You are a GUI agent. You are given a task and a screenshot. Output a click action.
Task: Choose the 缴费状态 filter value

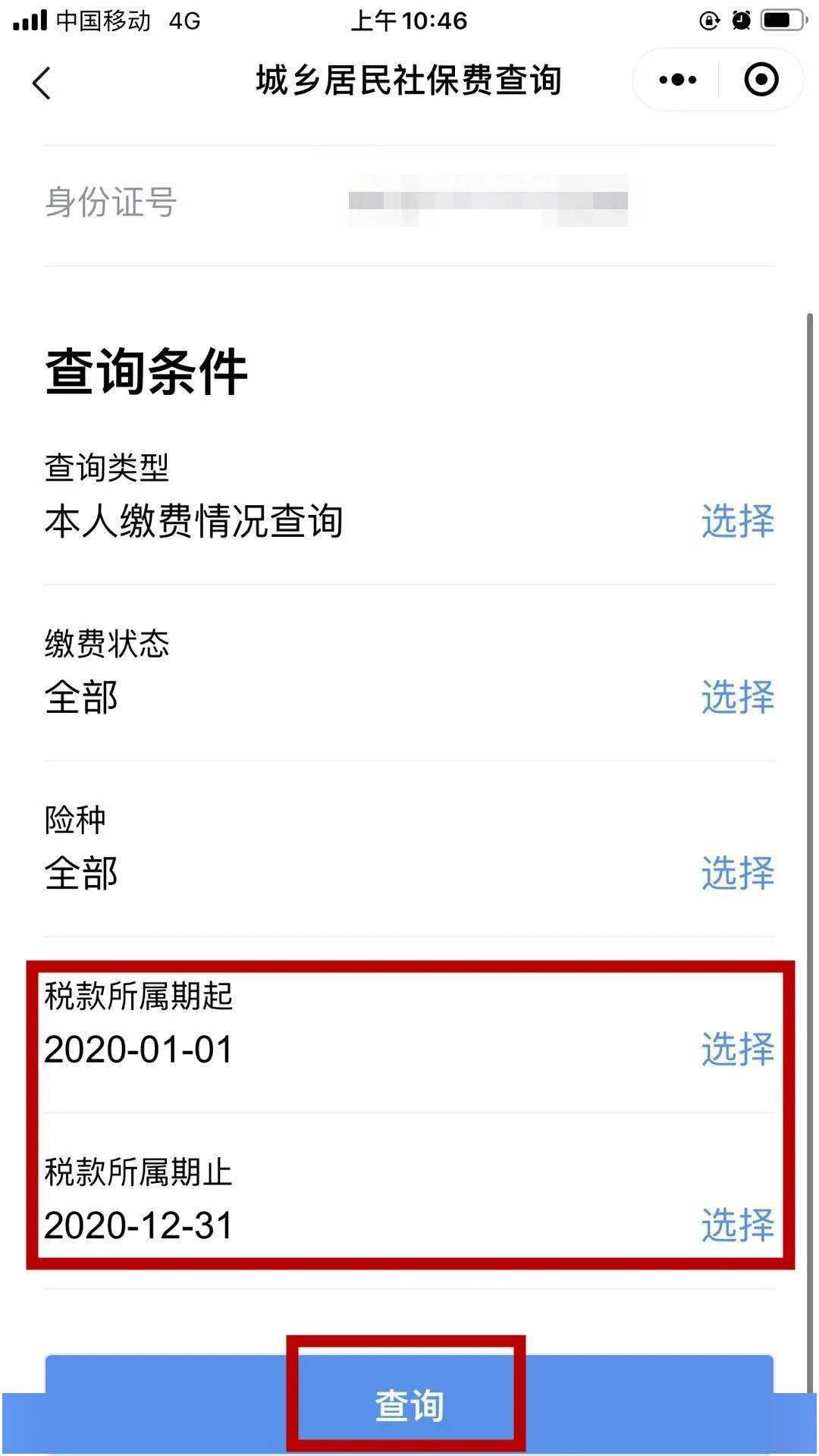pyautogui.click(x=737, y=697)
